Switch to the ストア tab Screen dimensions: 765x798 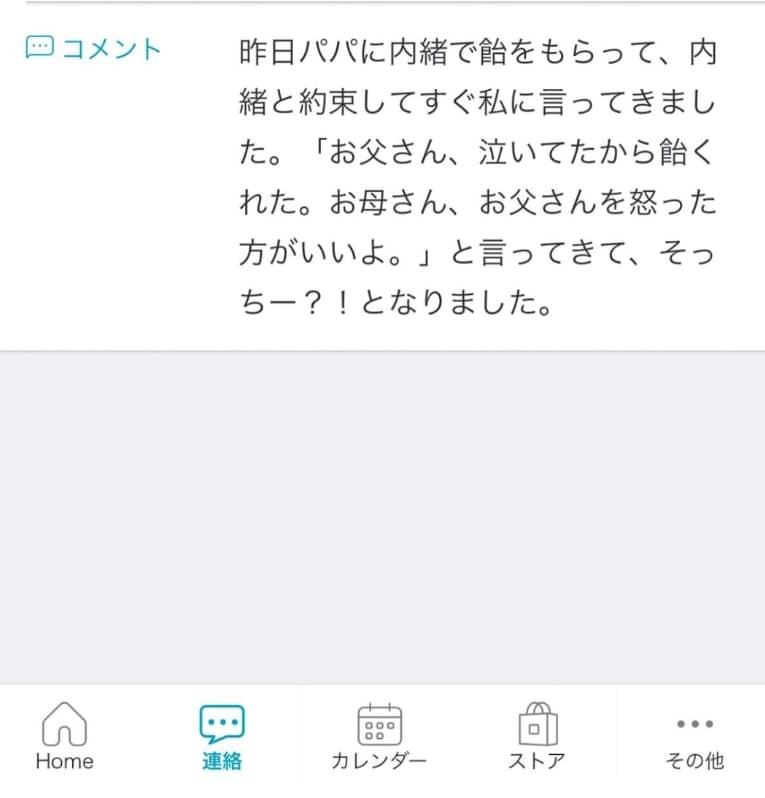click(x=538, y=735)
